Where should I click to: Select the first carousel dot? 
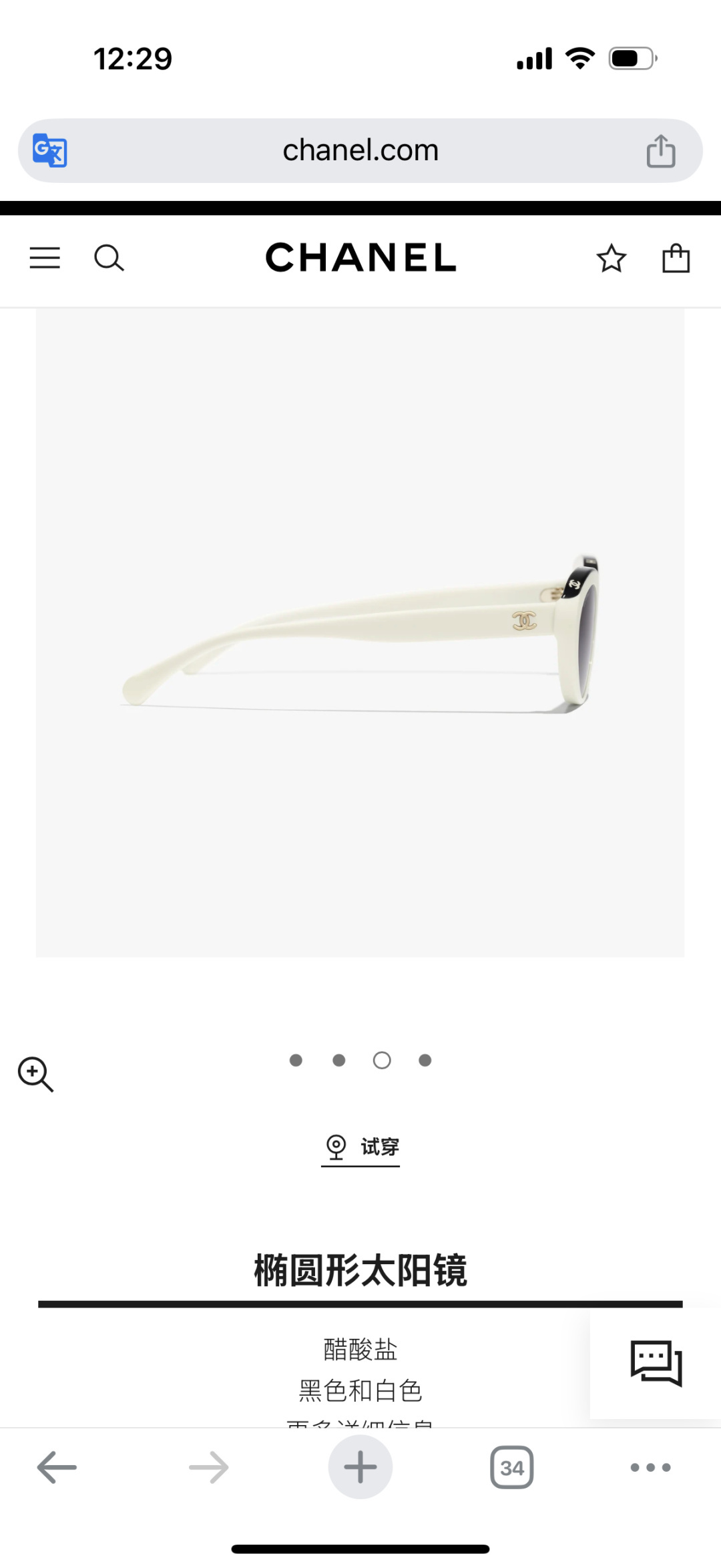point(296,1060)
